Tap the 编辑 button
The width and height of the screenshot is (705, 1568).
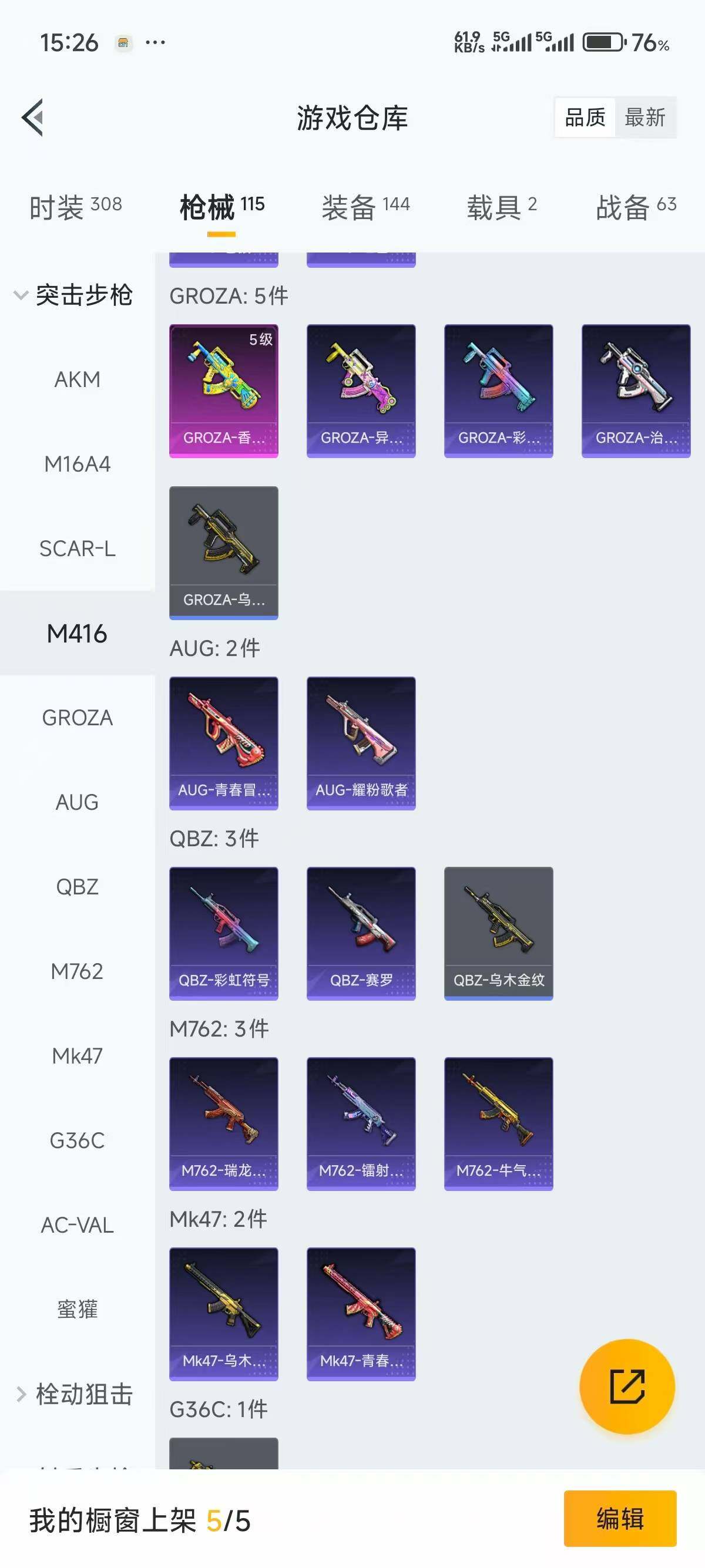620,1518
